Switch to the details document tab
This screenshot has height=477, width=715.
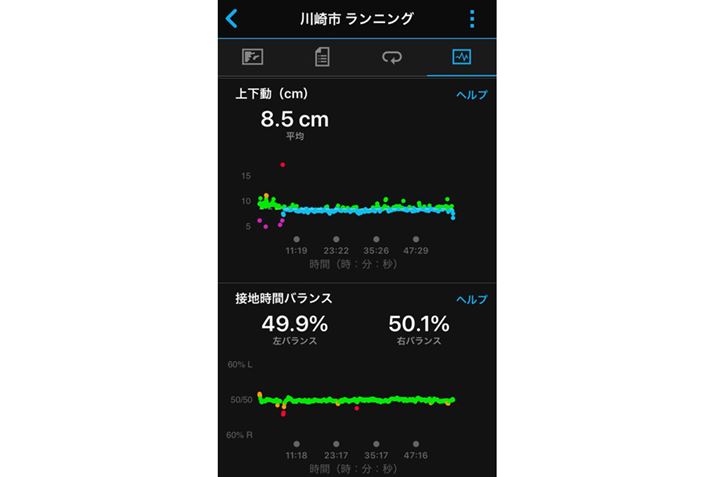point(322,57)
